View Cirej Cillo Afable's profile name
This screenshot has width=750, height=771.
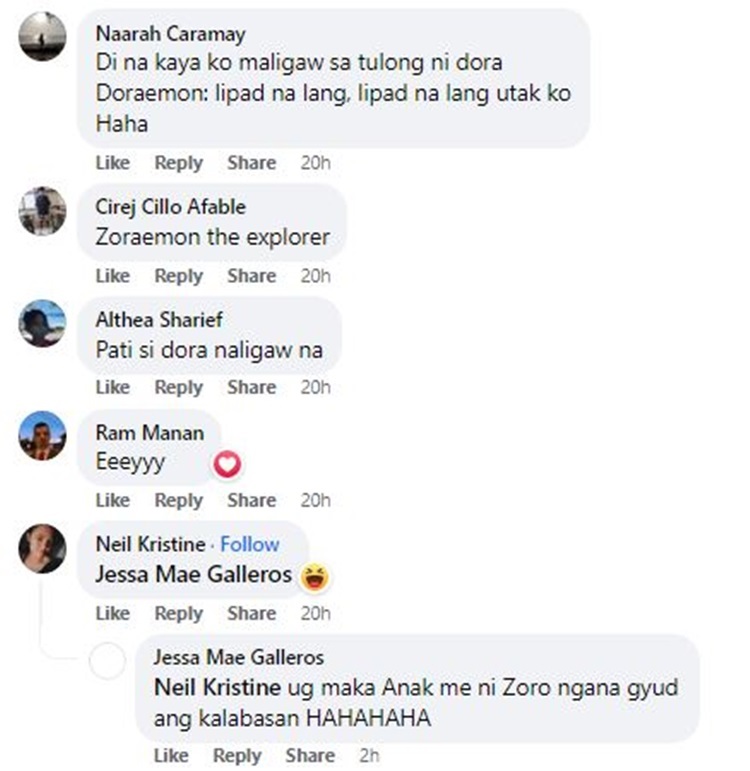[x=170, y=207]
